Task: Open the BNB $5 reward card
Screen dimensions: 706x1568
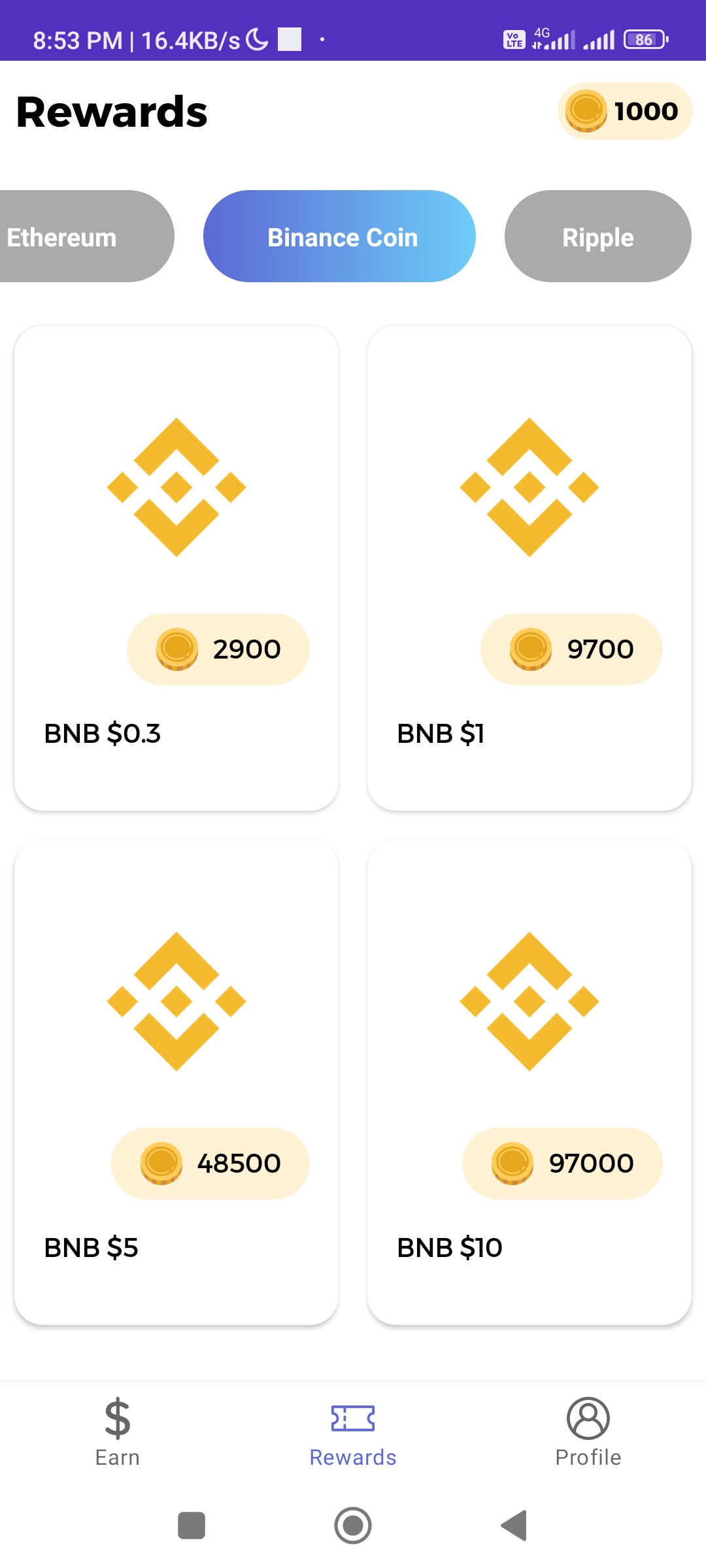Action: (176, 1081)
